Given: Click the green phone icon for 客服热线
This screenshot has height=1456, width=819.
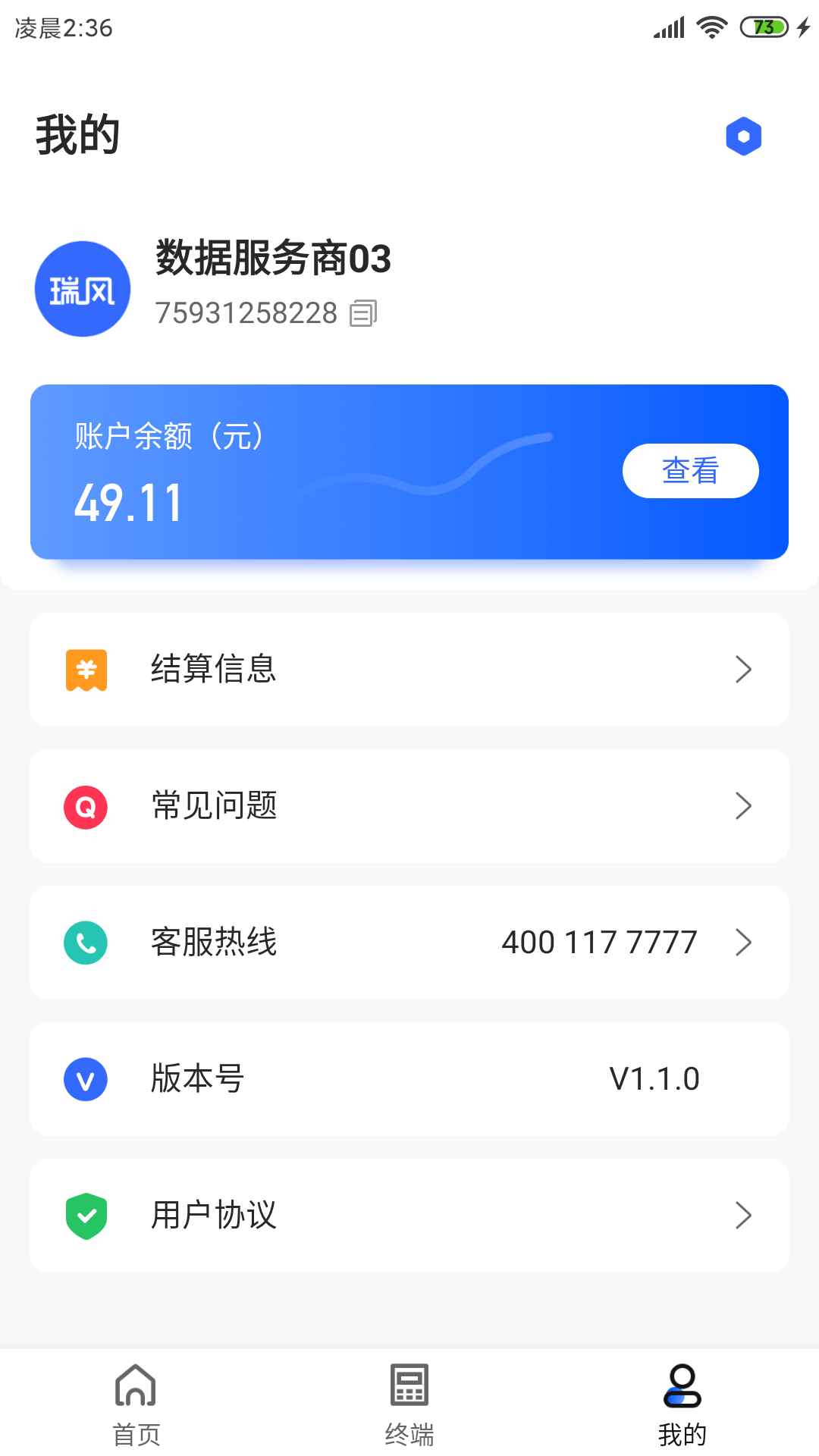Looking at the screenshot, I should tap(86, 943).
